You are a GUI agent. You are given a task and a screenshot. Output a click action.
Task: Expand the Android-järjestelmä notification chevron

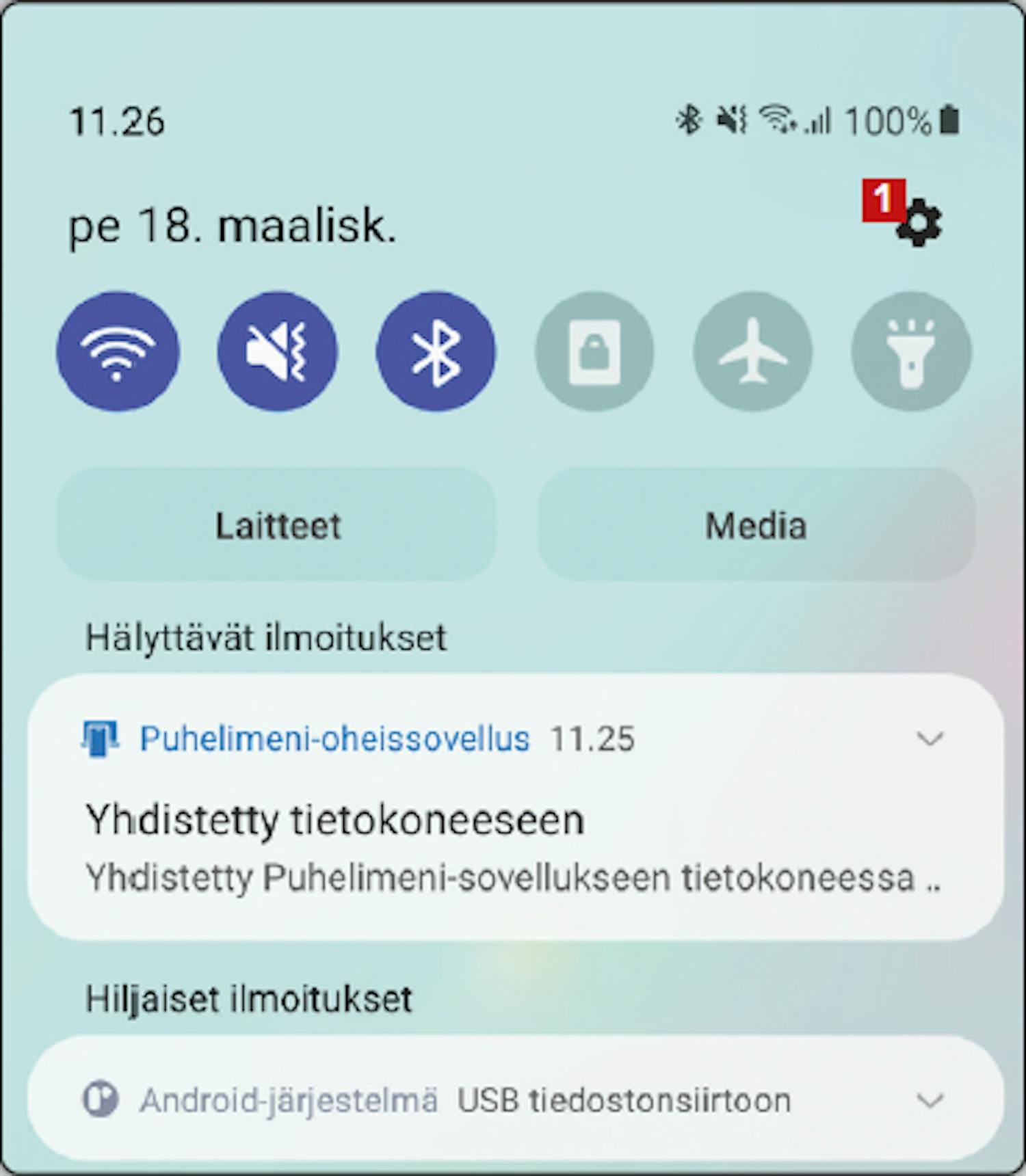click(930, 1101)
